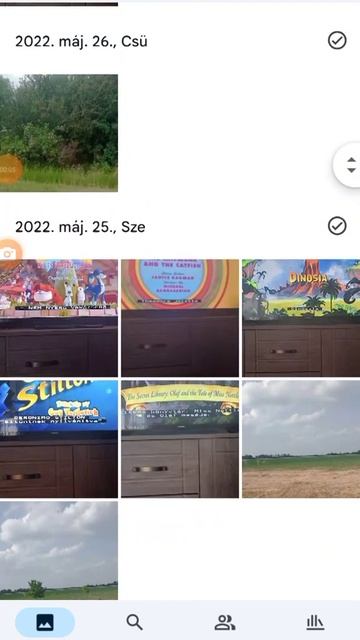The height and width of the screenshot is (640, 360).
Task: Open the trees and bushes video thumbnail
Action: point(59,133)
